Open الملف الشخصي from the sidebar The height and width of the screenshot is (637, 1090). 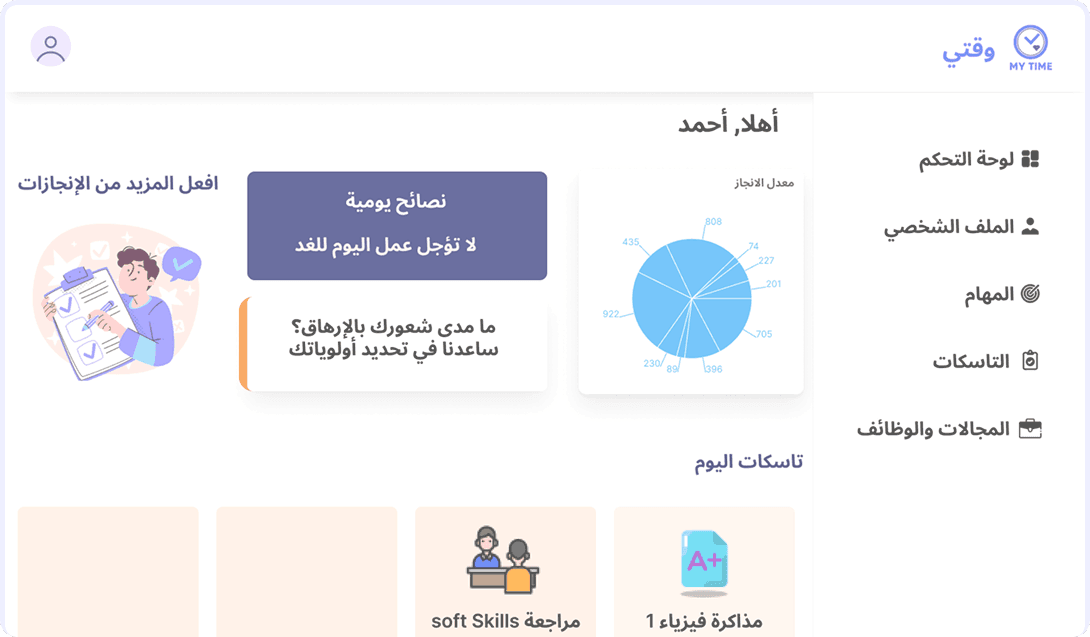[x=961, y=227]
